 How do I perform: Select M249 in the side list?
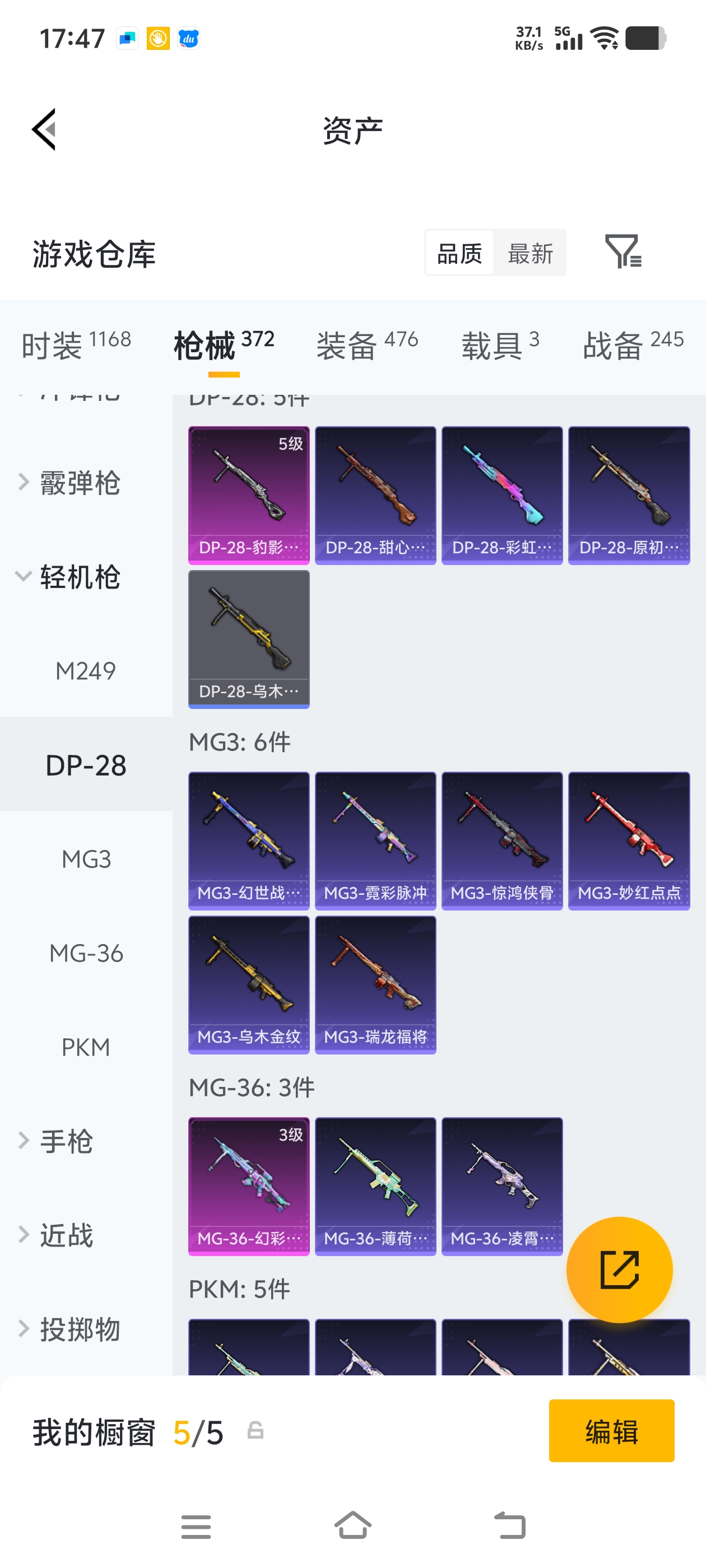click(x=85, y=671)
